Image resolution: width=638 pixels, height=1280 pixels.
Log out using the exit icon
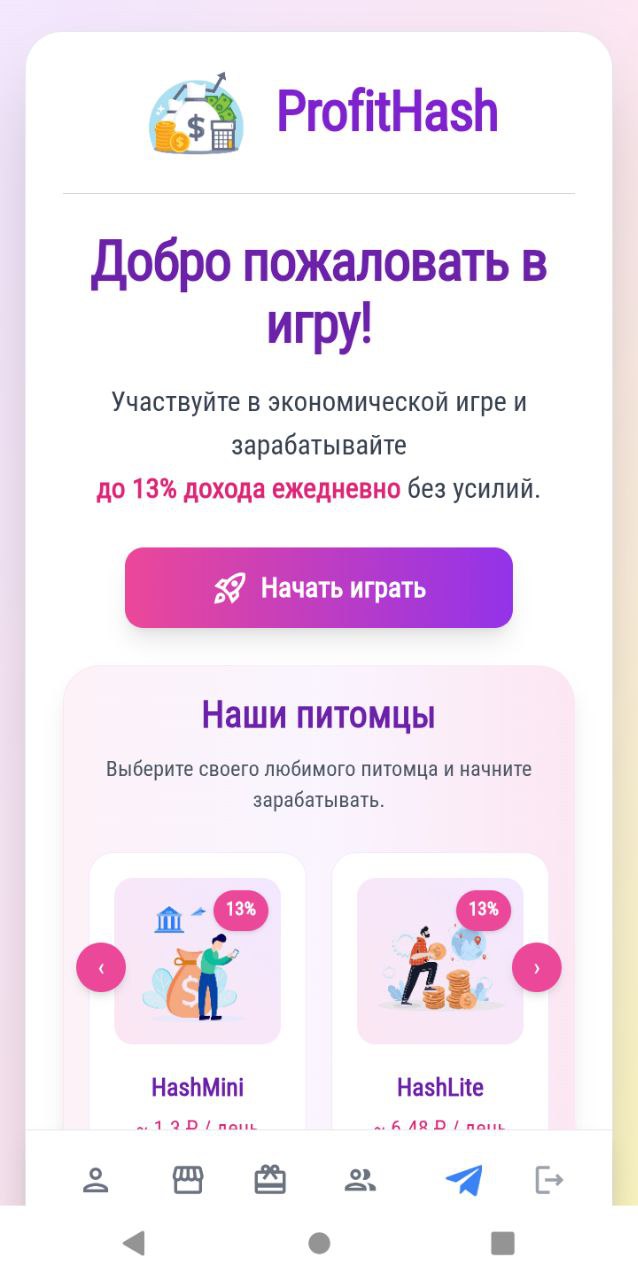coord(549,1180)
